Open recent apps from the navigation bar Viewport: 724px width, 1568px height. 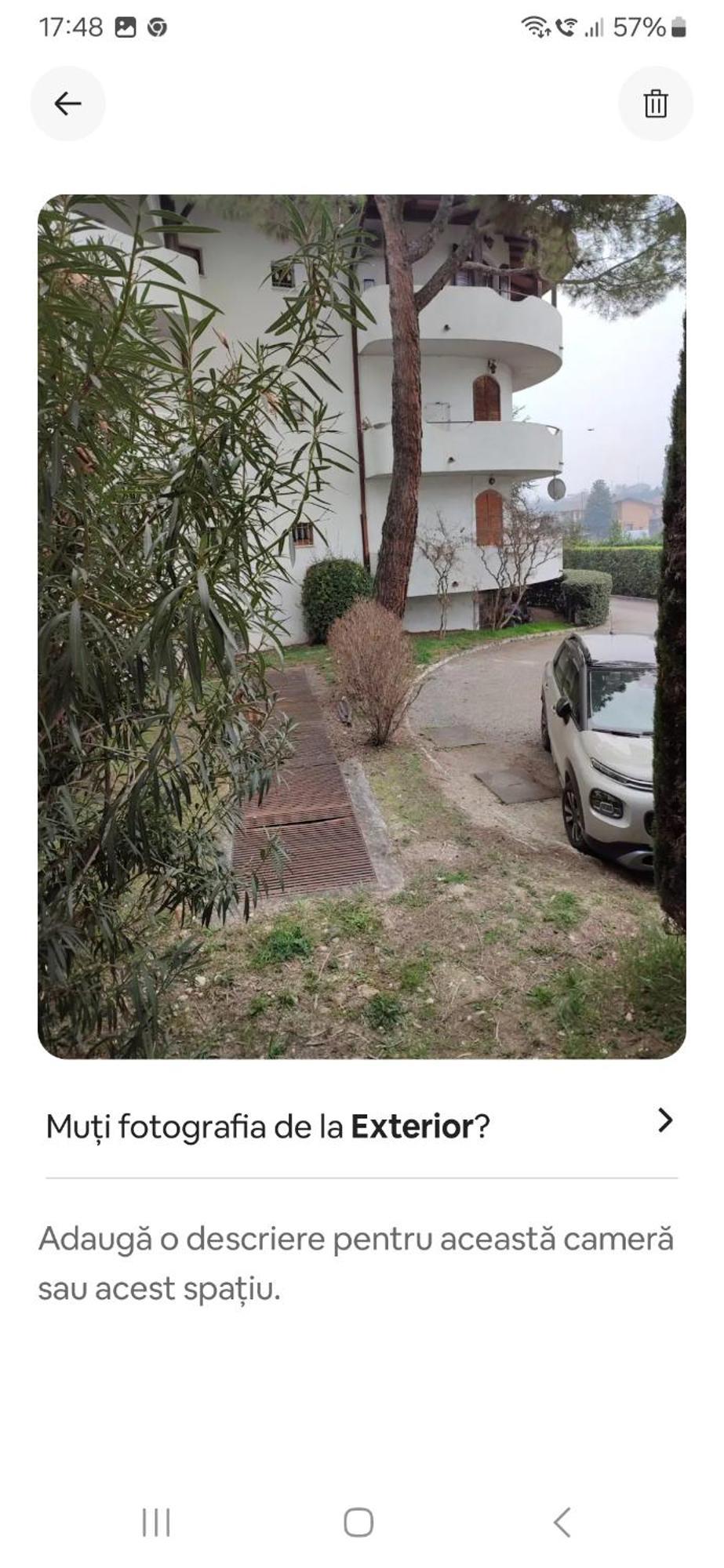click(x=156, y=1523)
